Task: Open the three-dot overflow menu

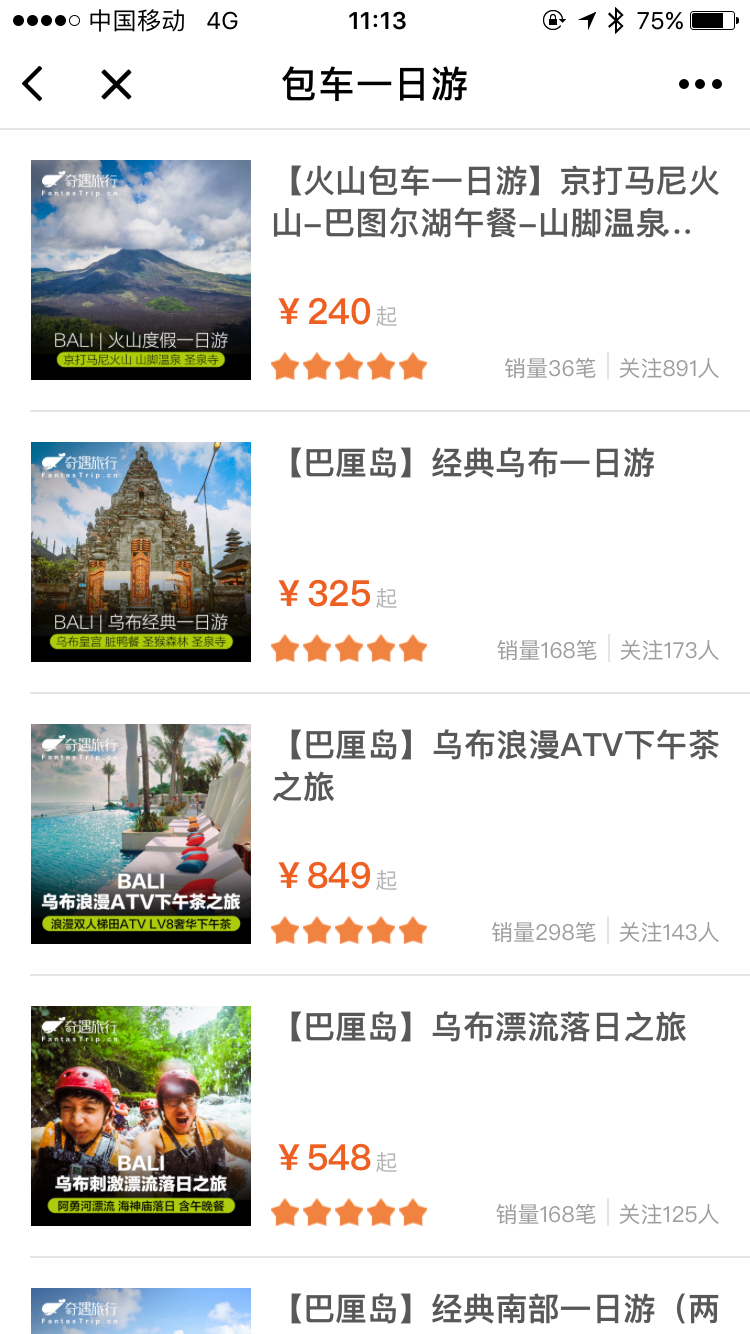Action: 700,84
